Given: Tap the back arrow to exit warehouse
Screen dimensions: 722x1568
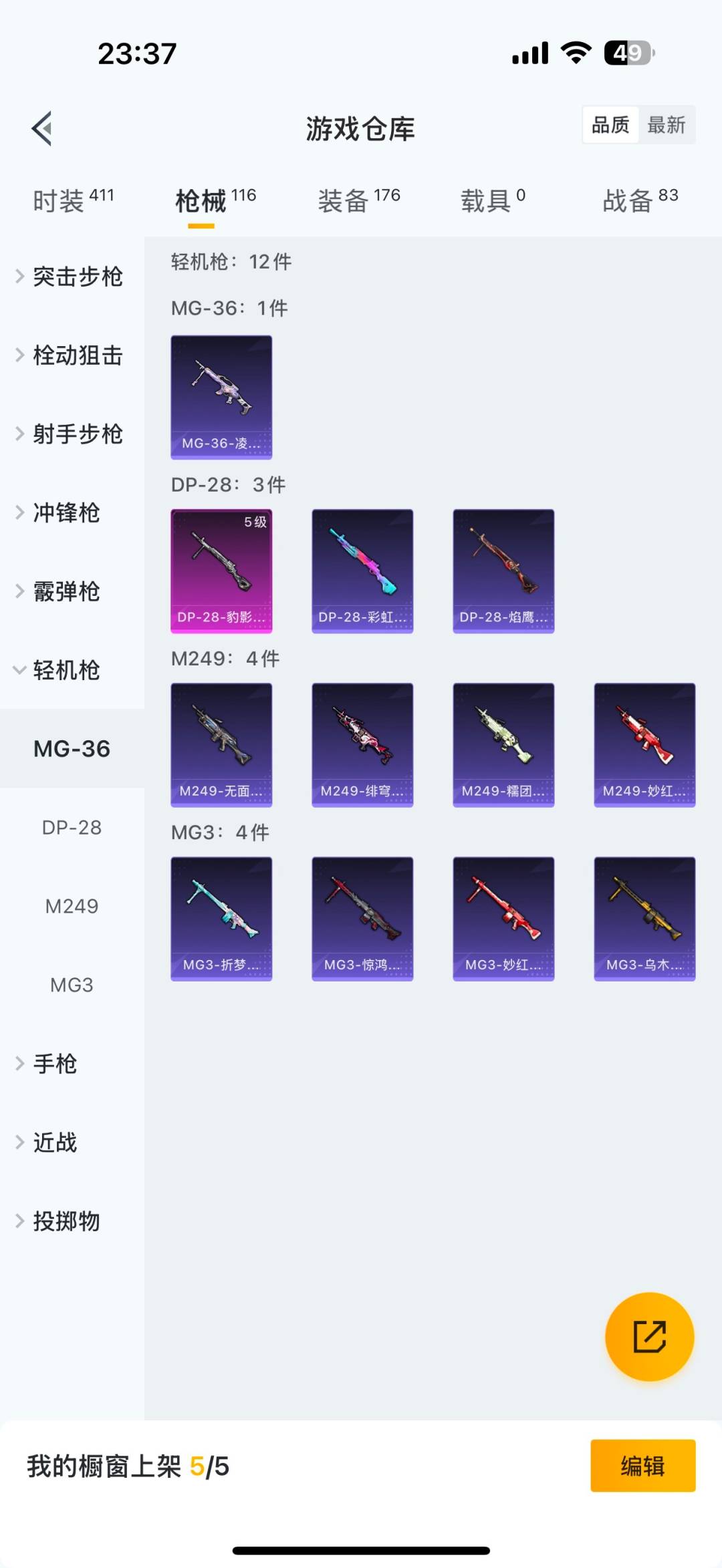Looking at the screenshot, I should click(42, 128).
